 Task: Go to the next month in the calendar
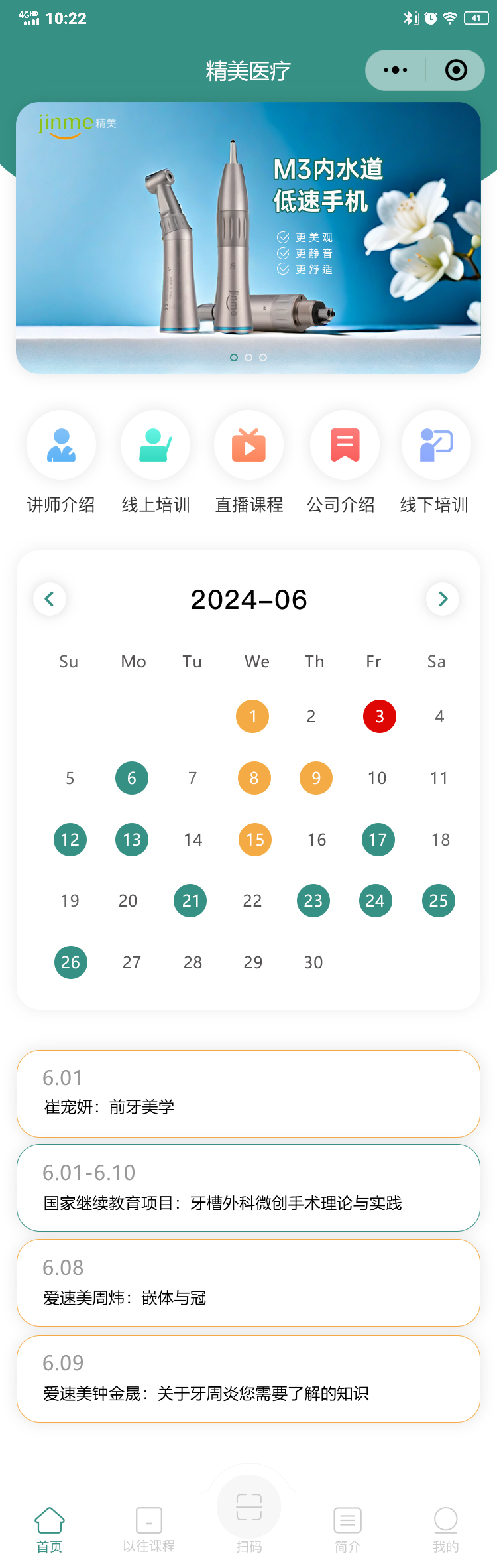click(x=443, y=599)
